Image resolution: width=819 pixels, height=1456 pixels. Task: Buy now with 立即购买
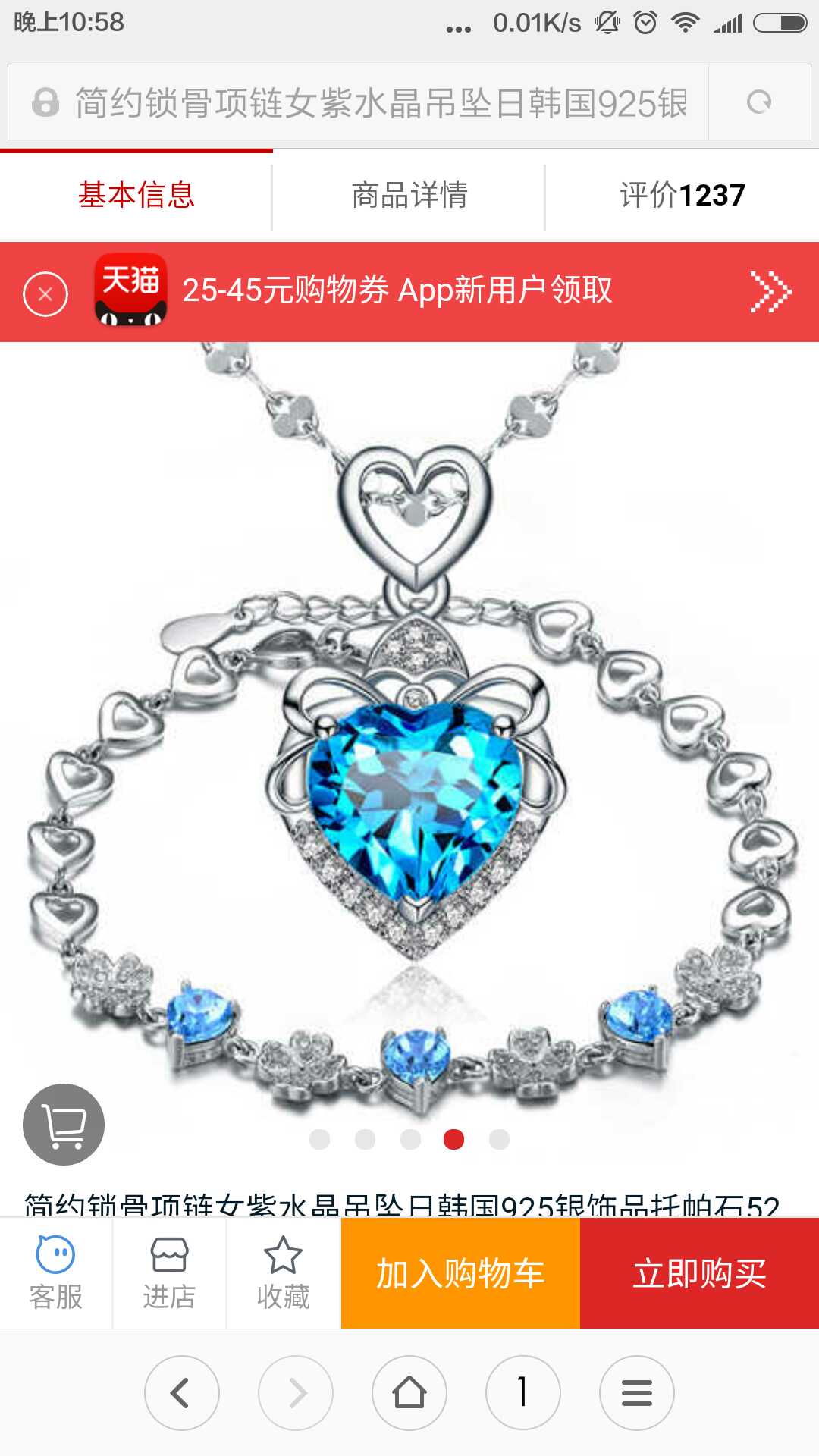[699, 1273]
